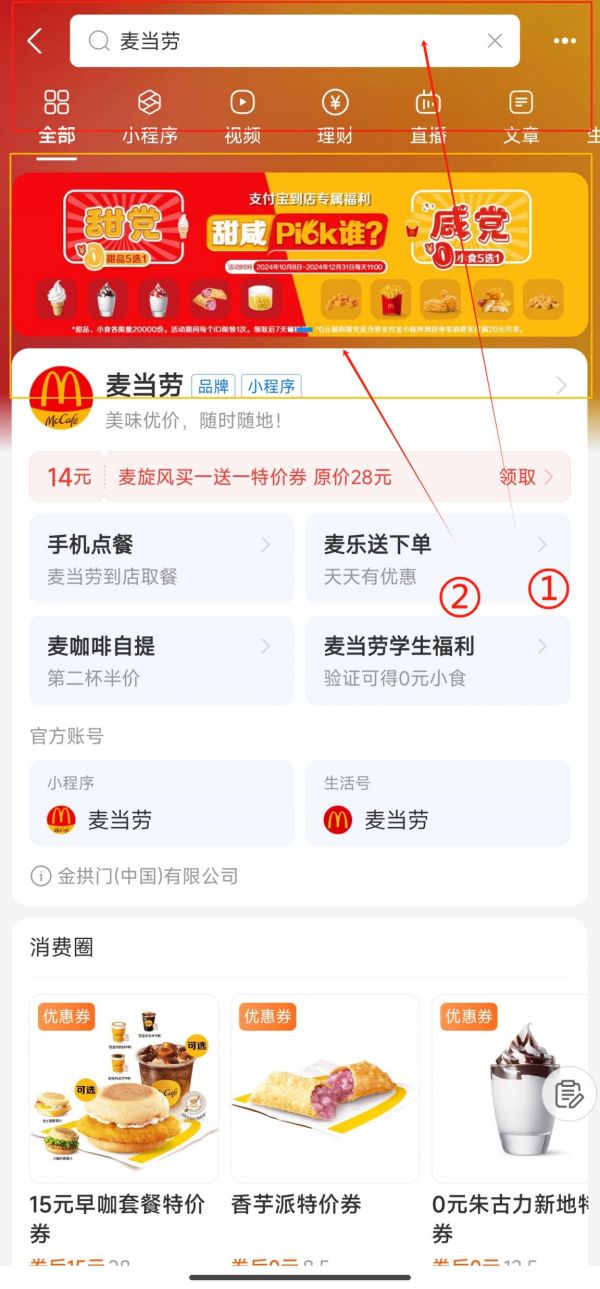Tap the 麦当劳 search box
600x1289 pixels.
[x=295, y=41]
